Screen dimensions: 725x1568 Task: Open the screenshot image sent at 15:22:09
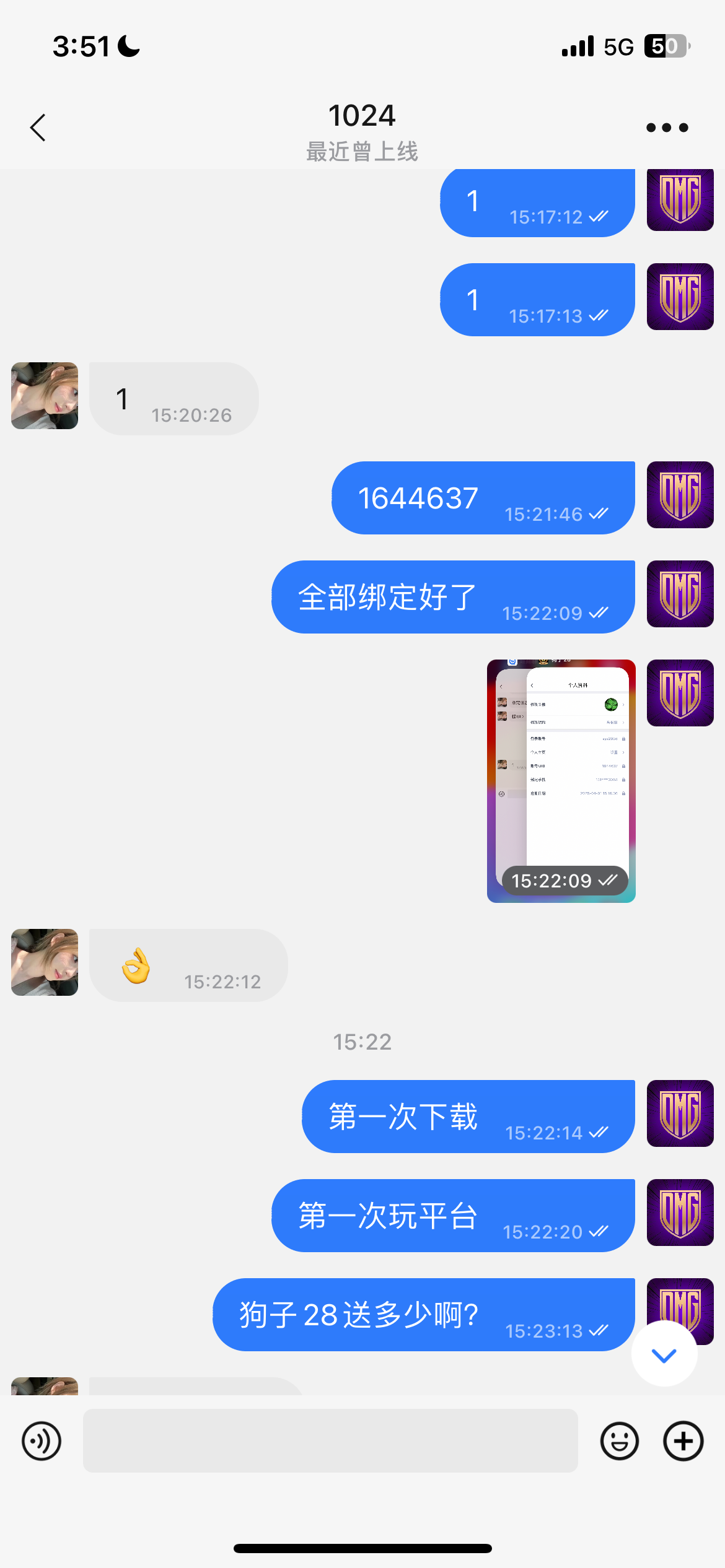[561, 780]
